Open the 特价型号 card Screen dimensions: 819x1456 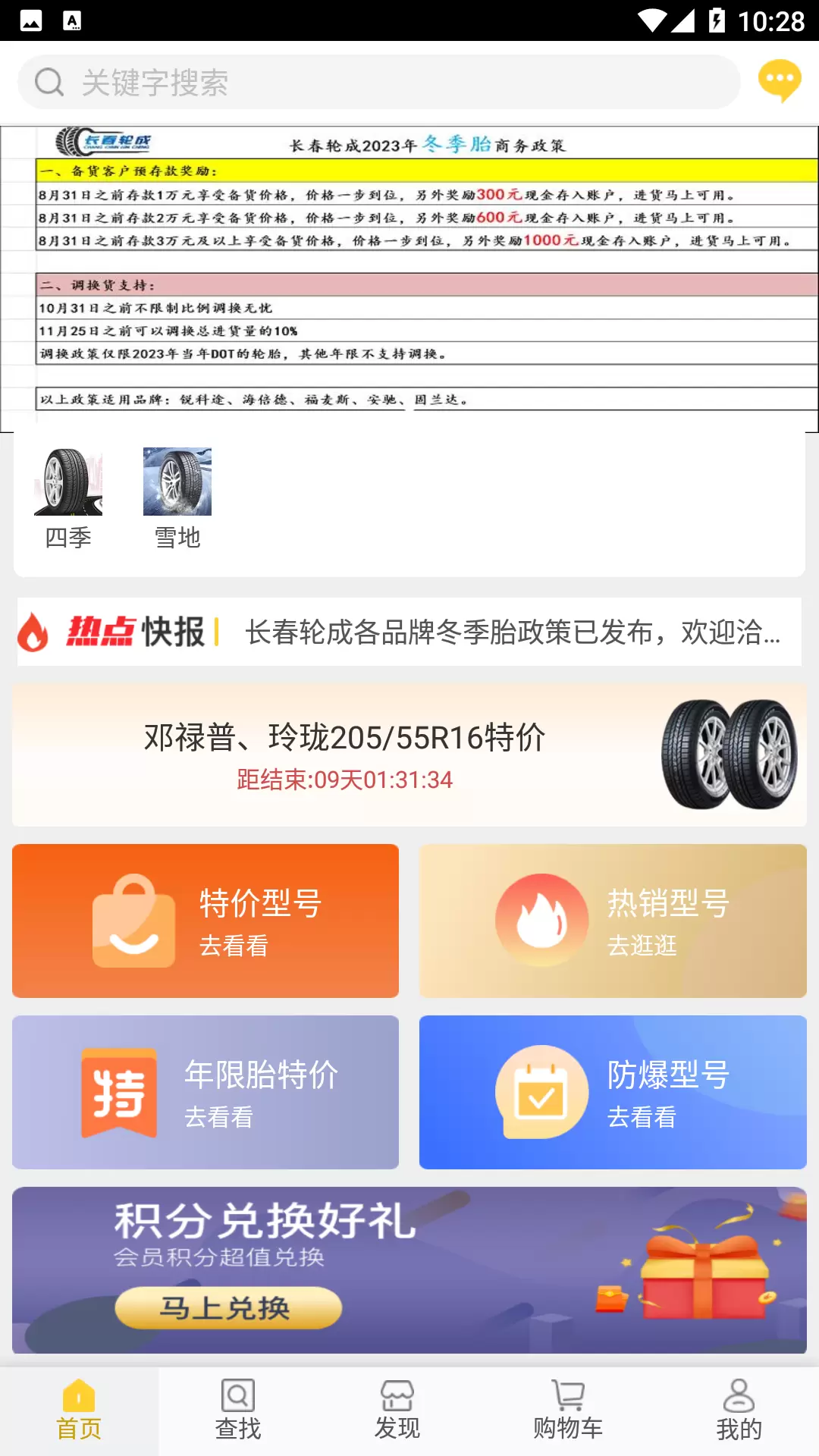pyautogui.click(x=206, y=921)
